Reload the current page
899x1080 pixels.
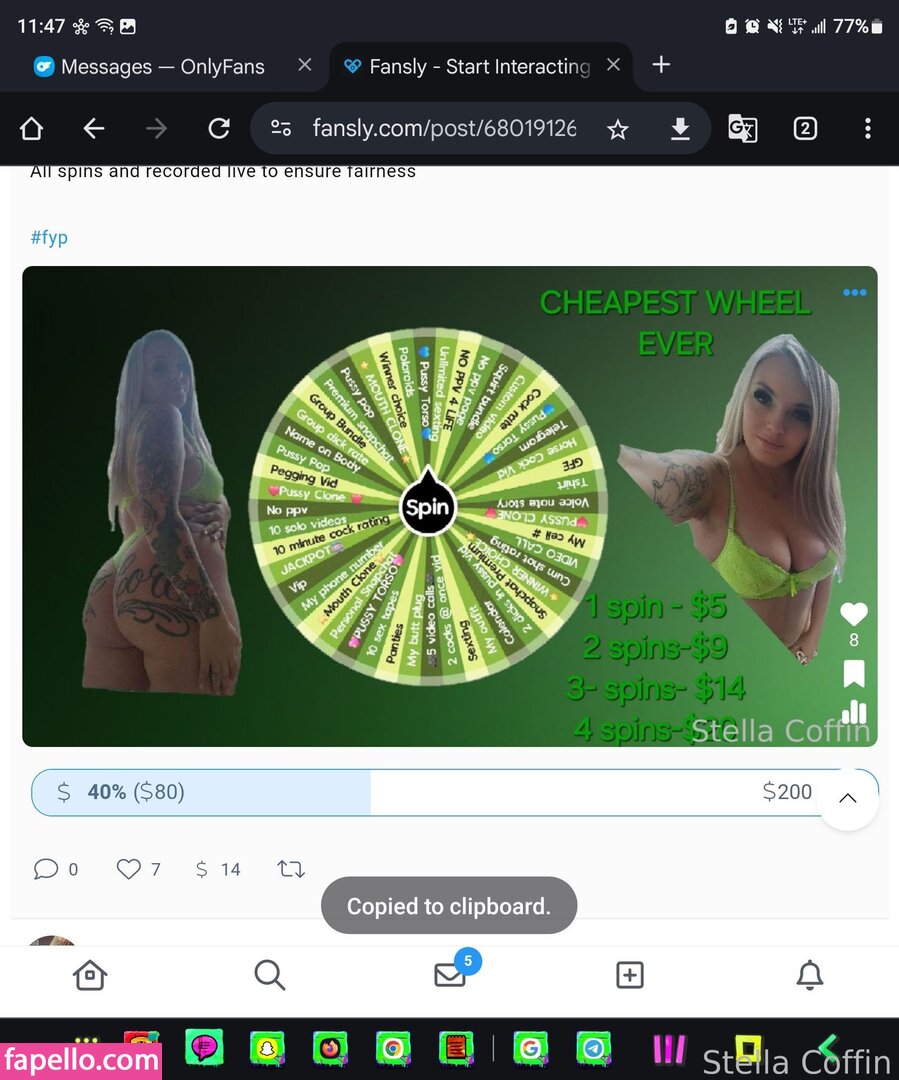(x=218, y=128)
